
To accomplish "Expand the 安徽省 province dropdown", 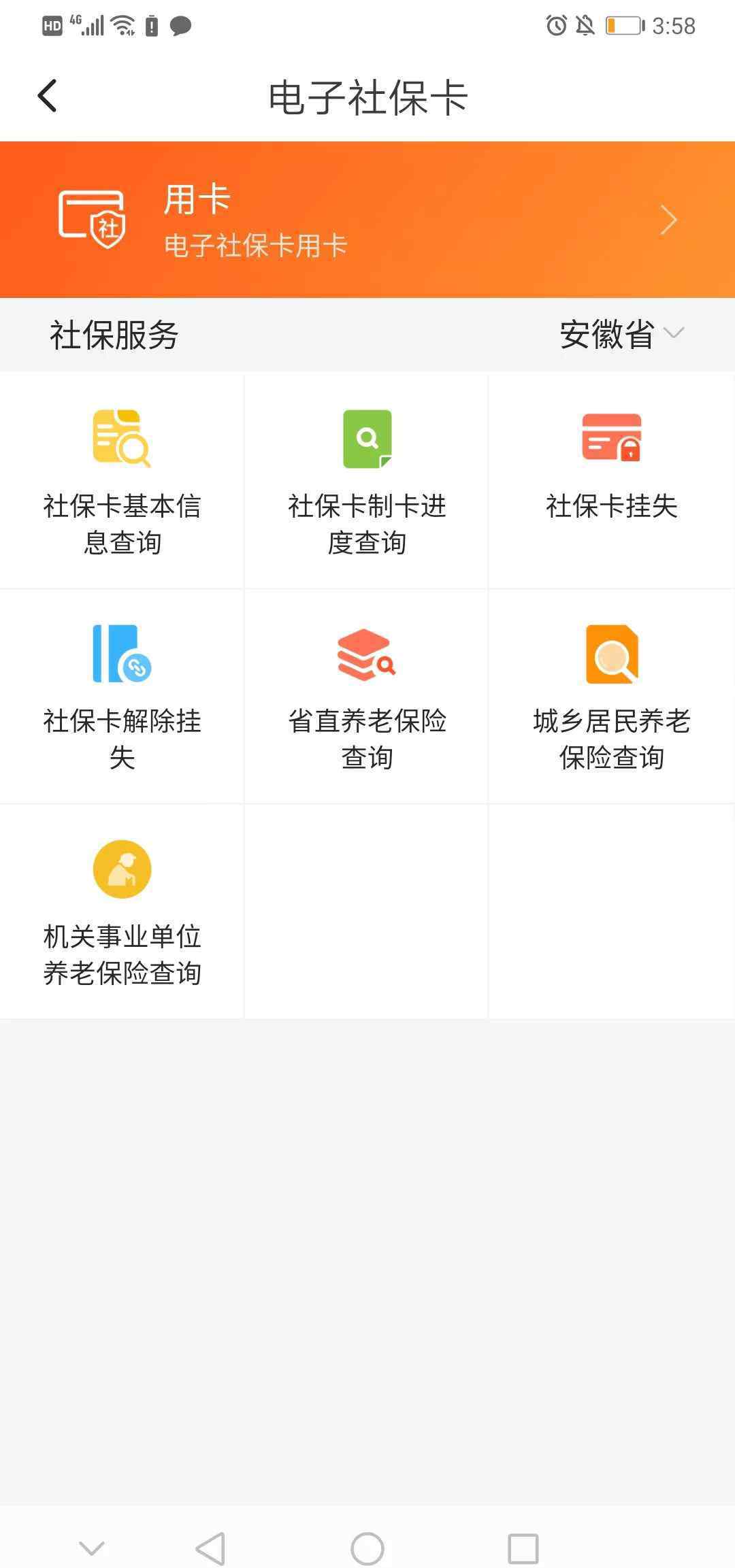I will click(621, 334).
